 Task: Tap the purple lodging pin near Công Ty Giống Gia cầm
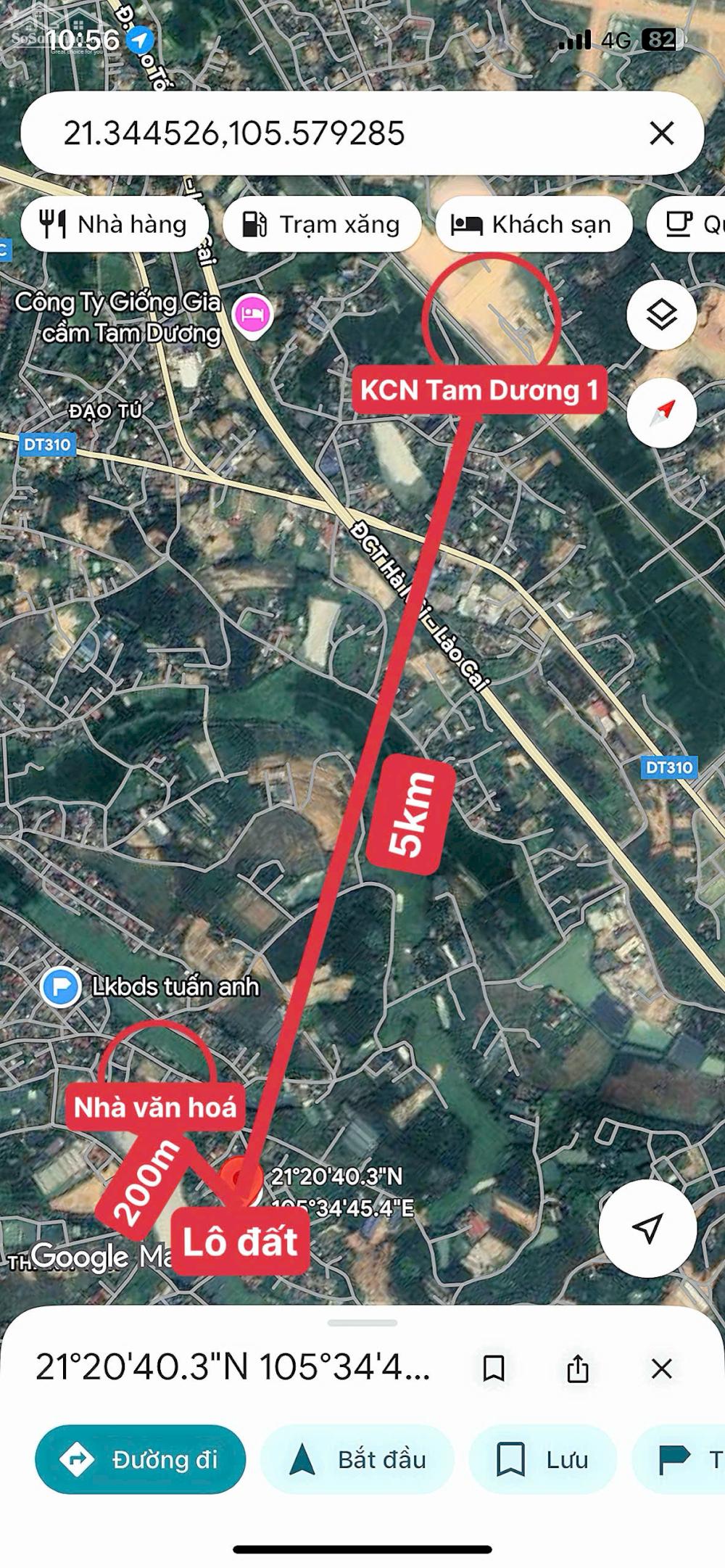tap(253, 313)
